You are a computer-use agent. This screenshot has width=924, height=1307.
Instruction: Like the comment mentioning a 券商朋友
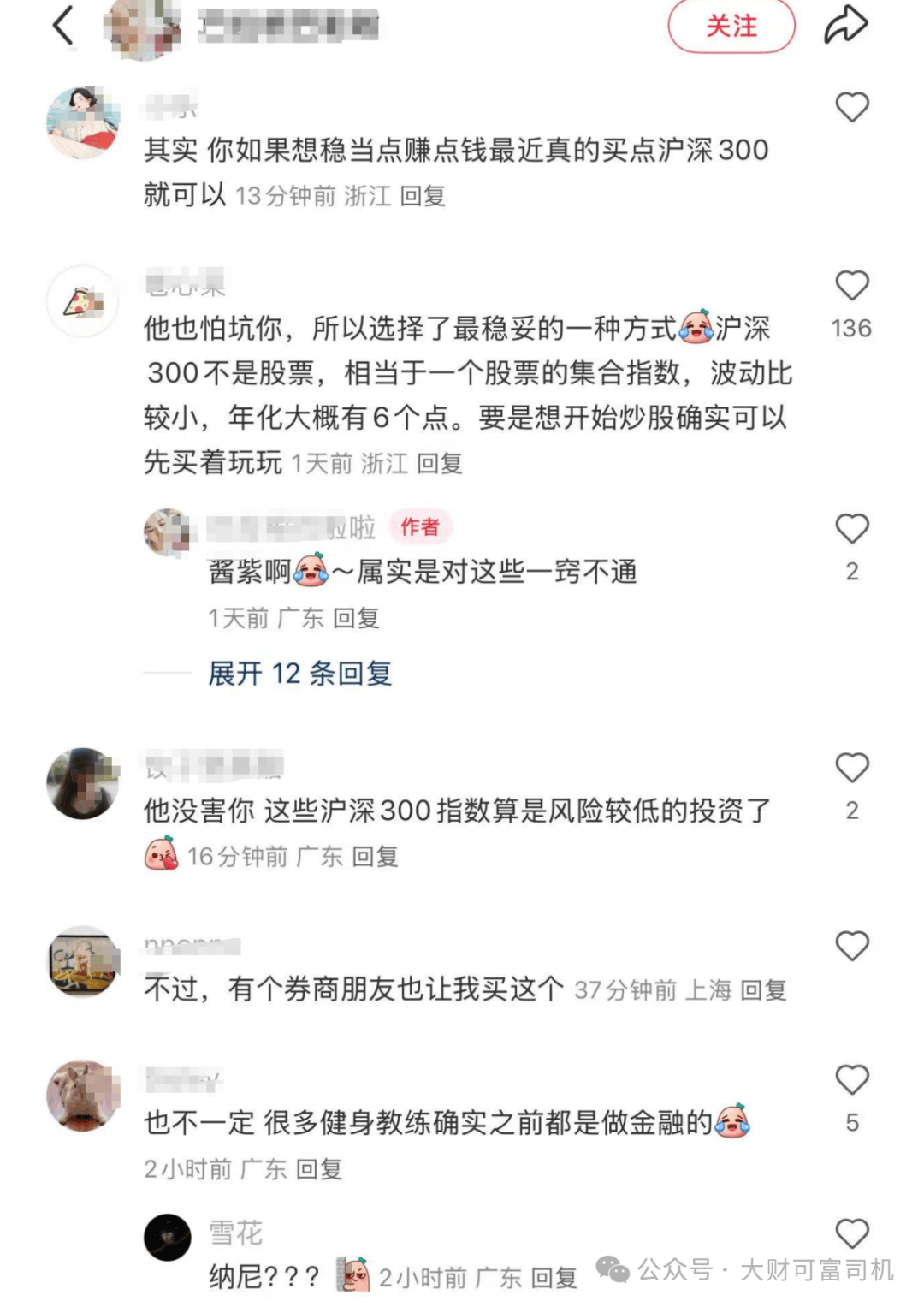(851, 946)
